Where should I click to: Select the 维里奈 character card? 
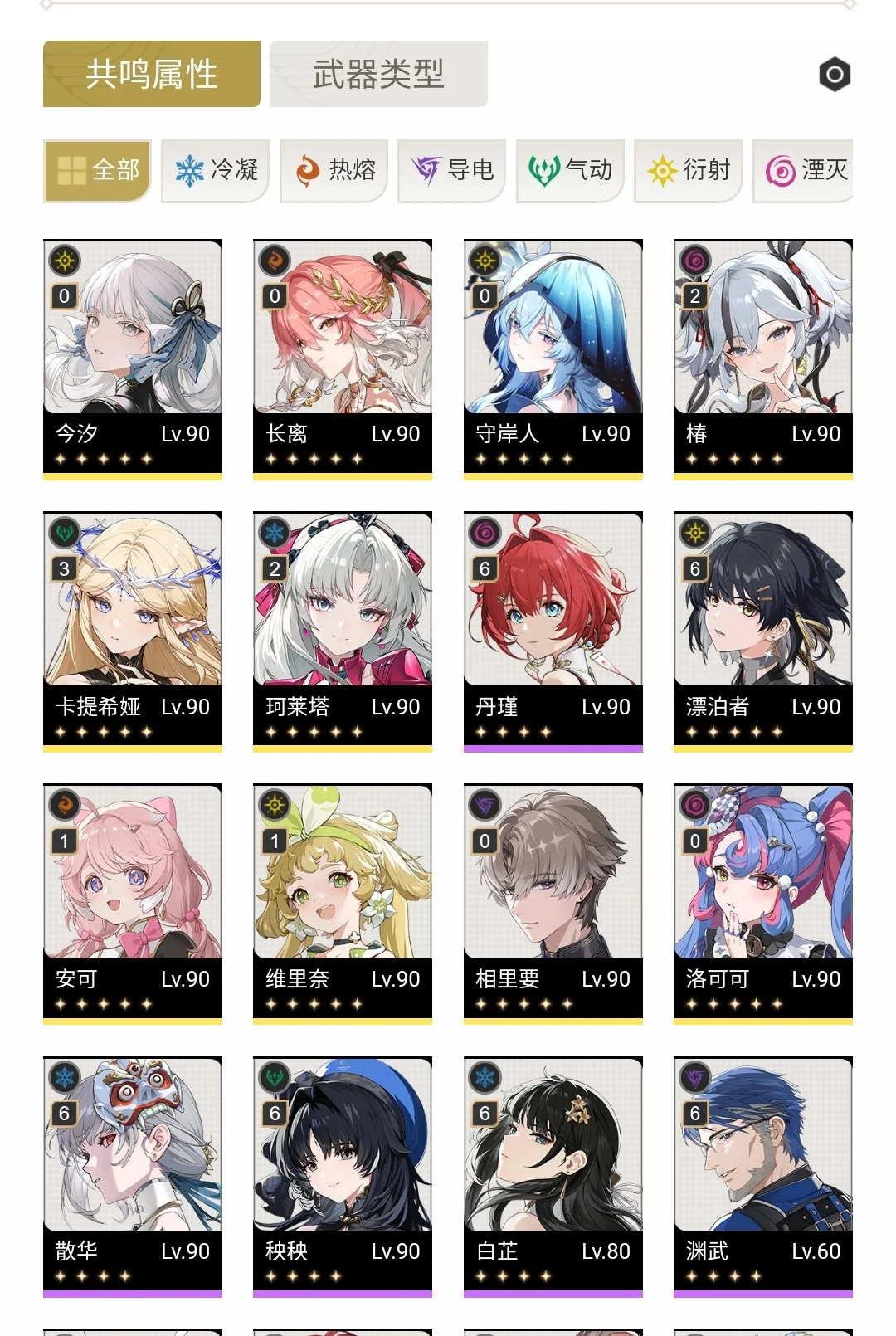[x=343, y=903]
